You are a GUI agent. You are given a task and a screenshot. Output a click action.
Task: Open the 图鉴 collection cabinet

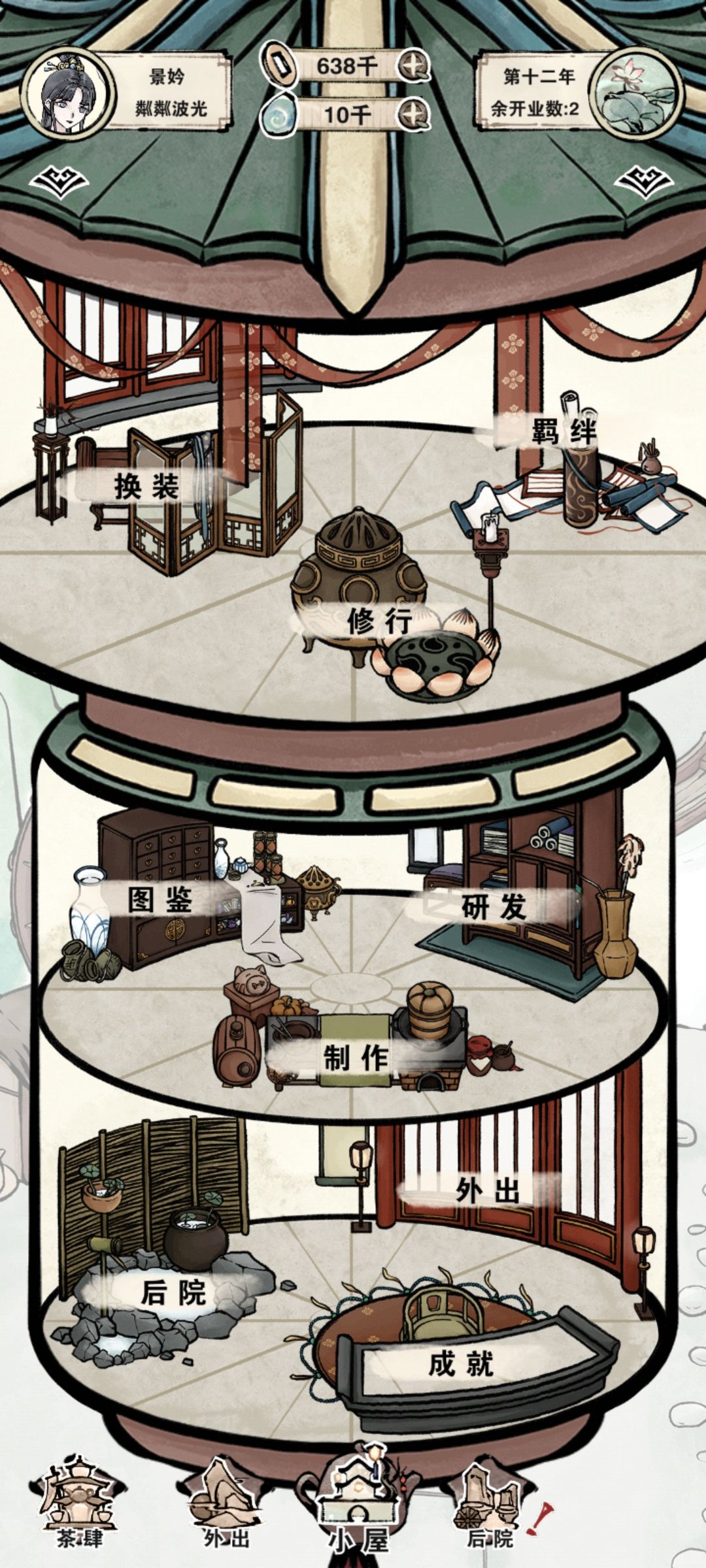pyautogui.click(x=160, y=900)
